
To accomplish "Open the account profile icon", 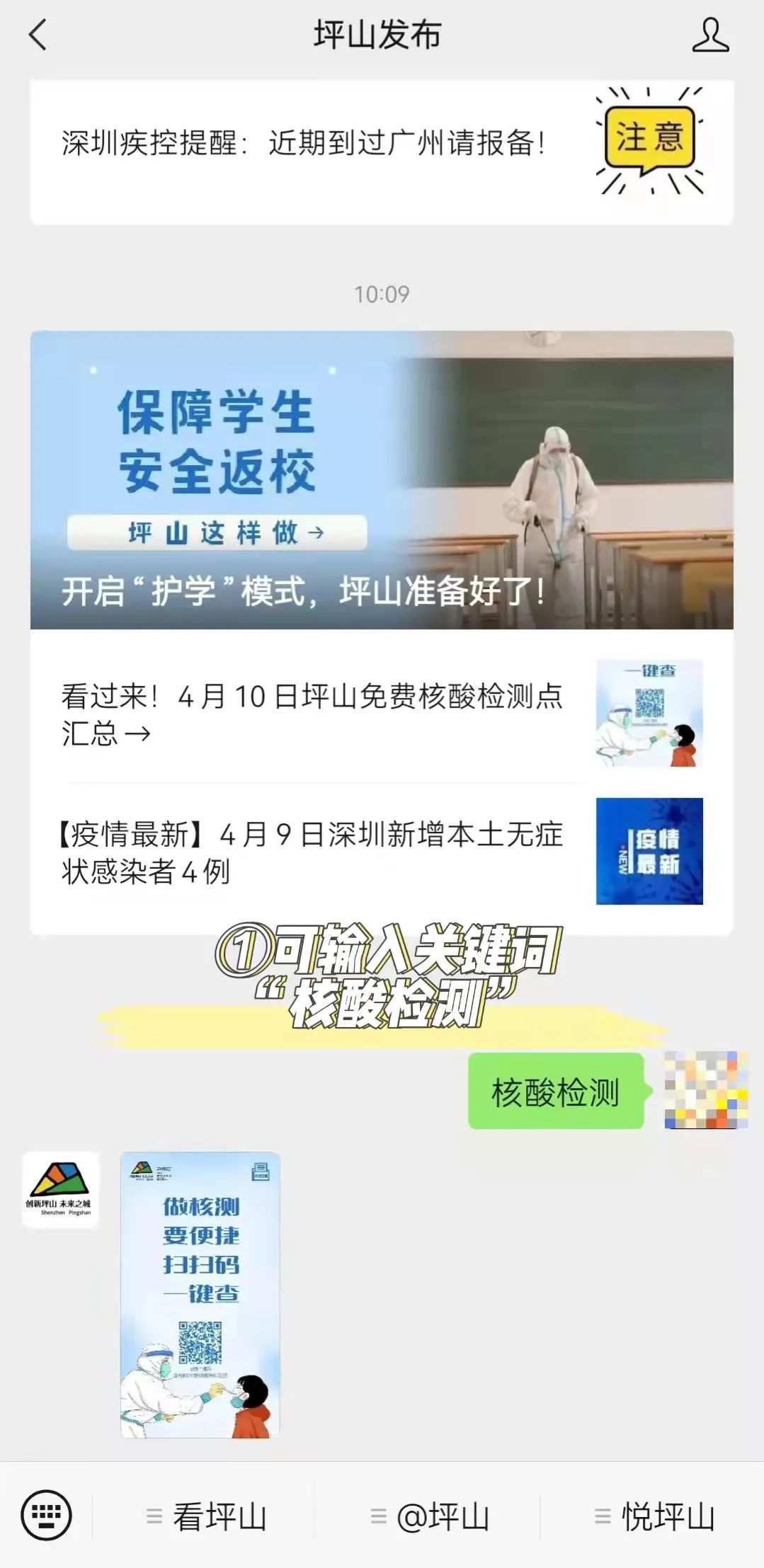I will pyautogui.click(x=710, y=35).
